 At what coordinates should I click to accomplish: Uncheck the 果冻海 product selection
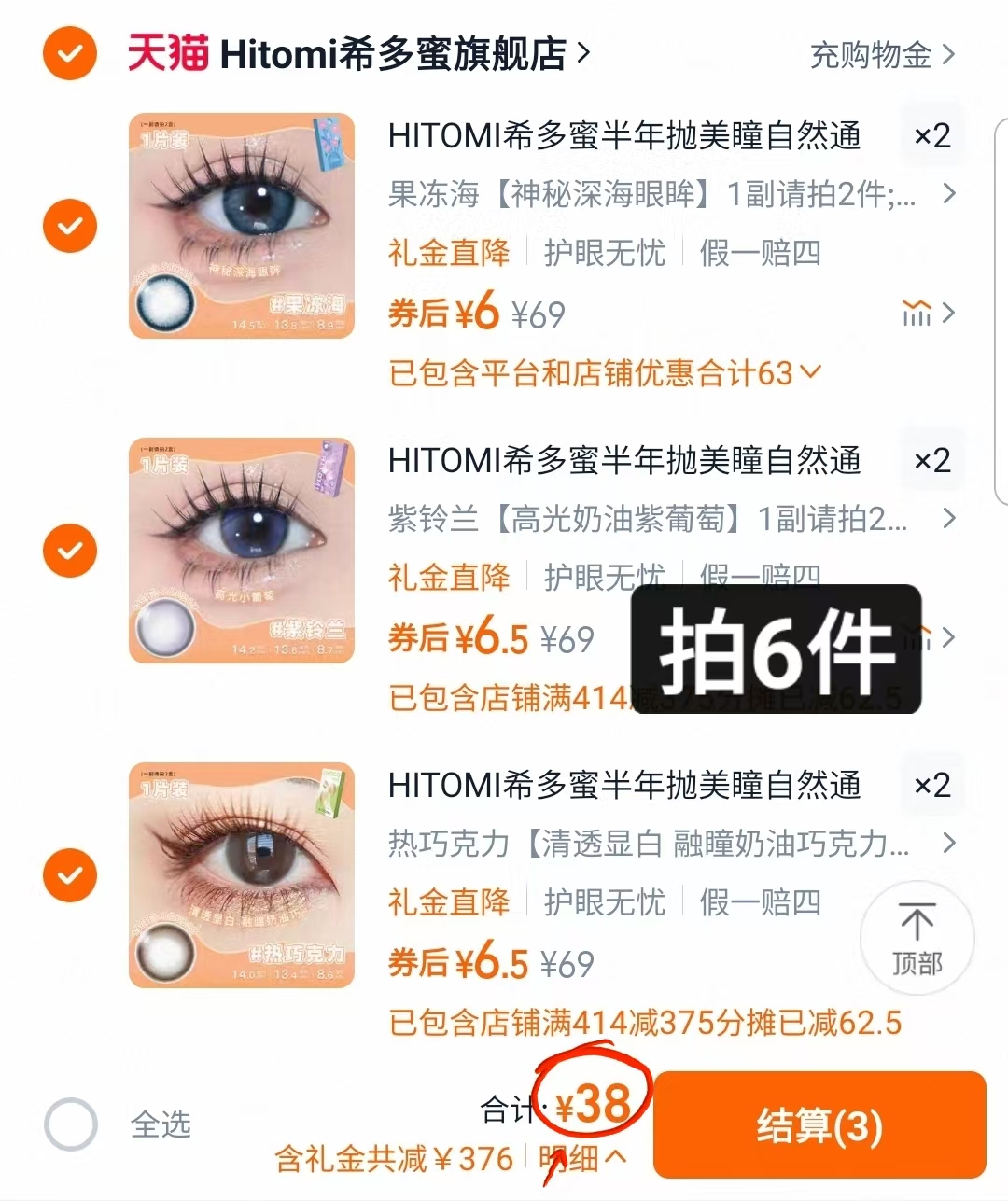pyautogui.click(x=70, y=225)
